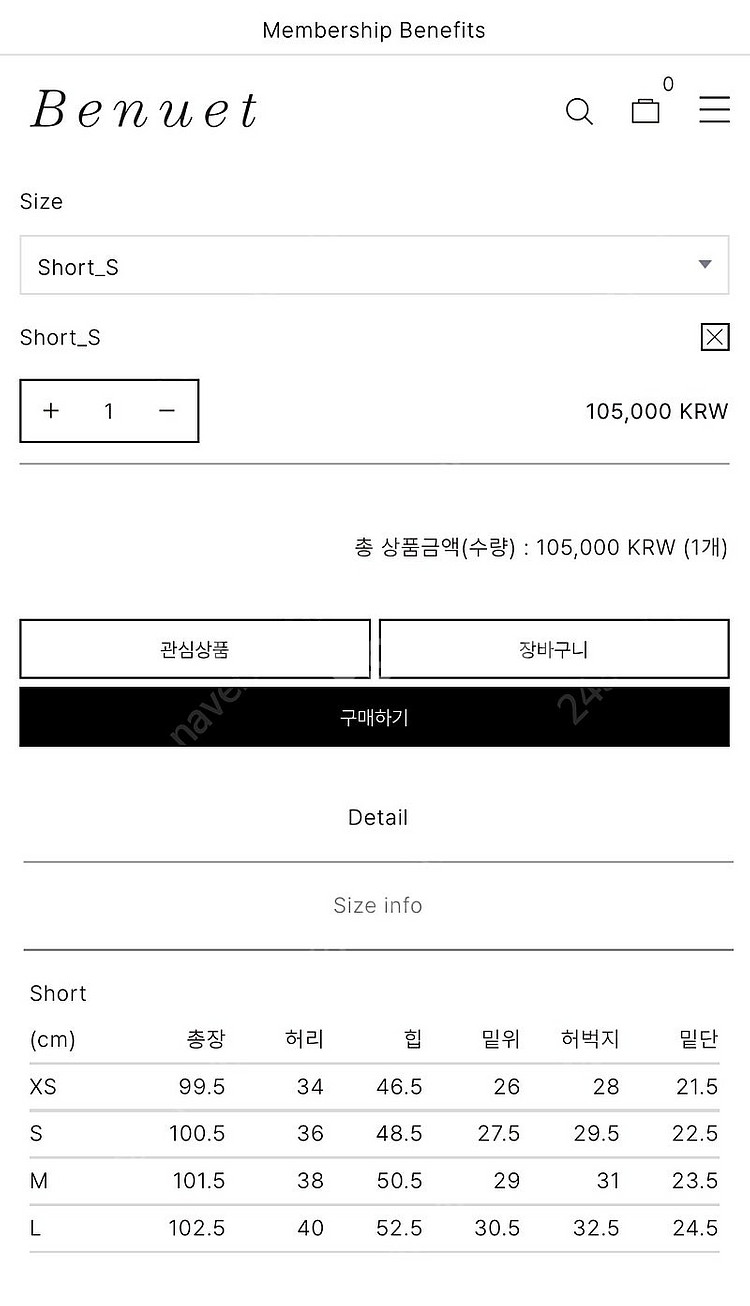Screen dimensions: 750x1306
Task: Open the Membership Benefits banner
Action: pos(374,30)
